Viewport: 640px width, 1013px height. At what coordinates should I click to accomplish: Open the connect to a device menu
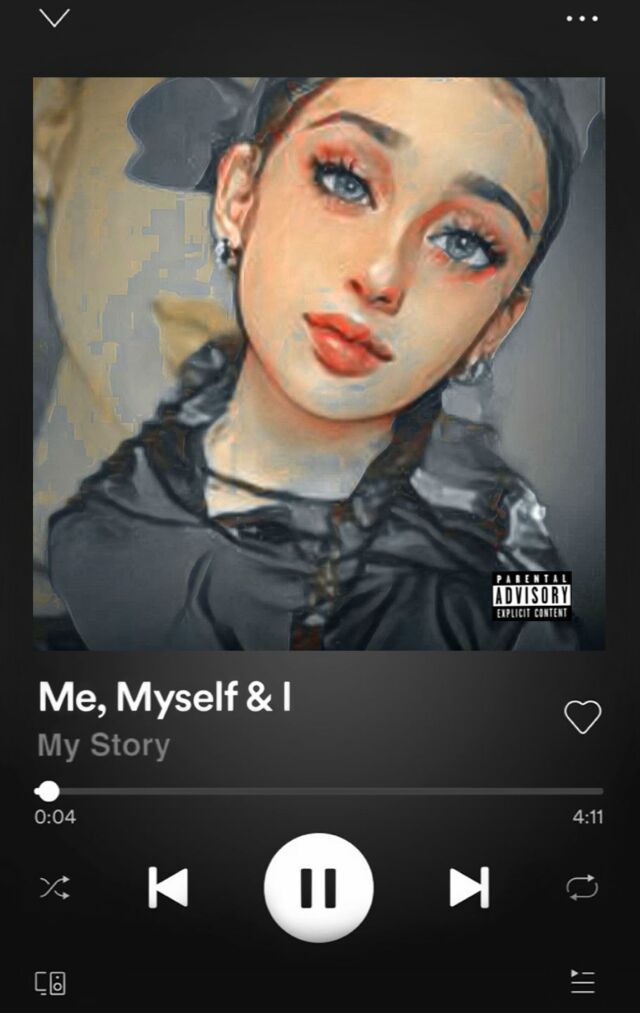(51, 983)
